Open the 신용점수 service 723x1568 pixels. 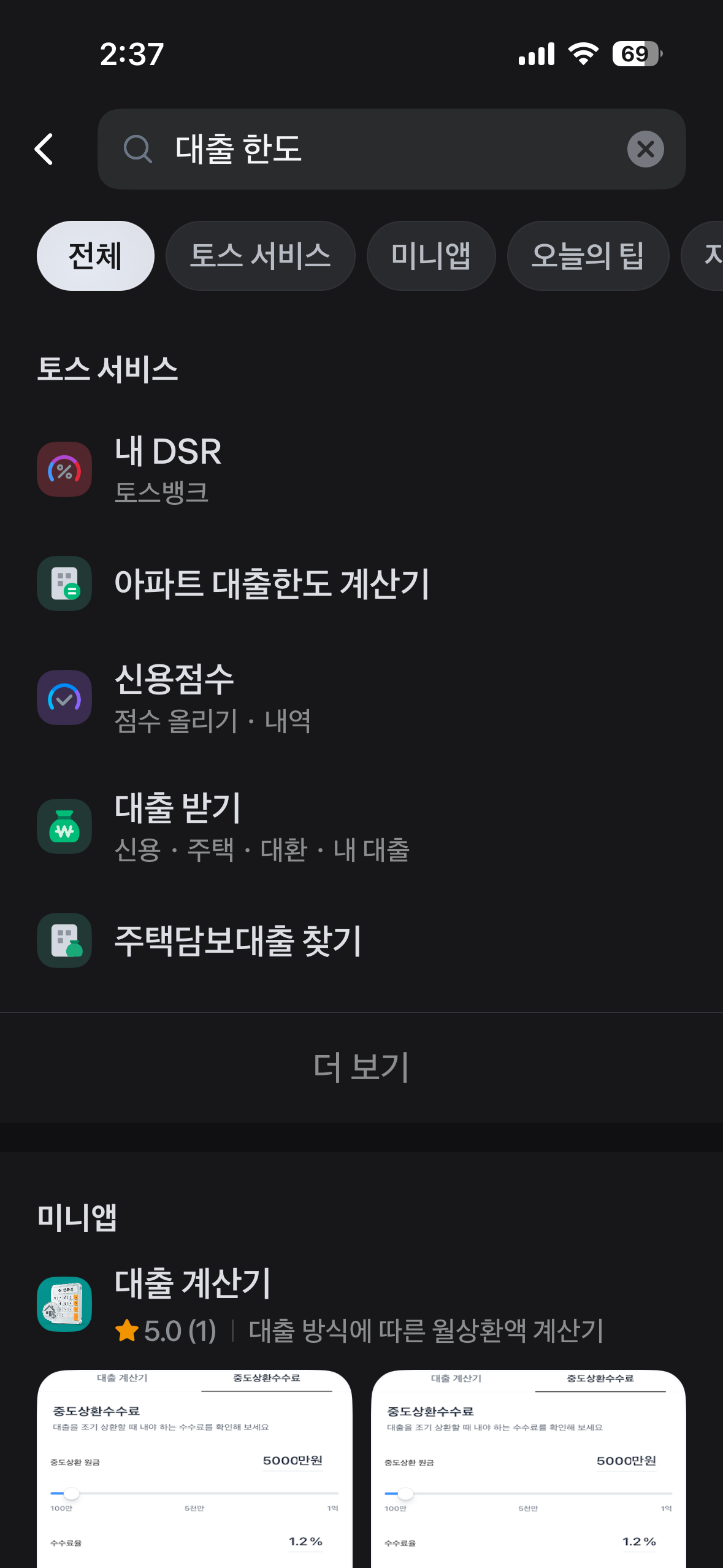click(x=361, y=698)
